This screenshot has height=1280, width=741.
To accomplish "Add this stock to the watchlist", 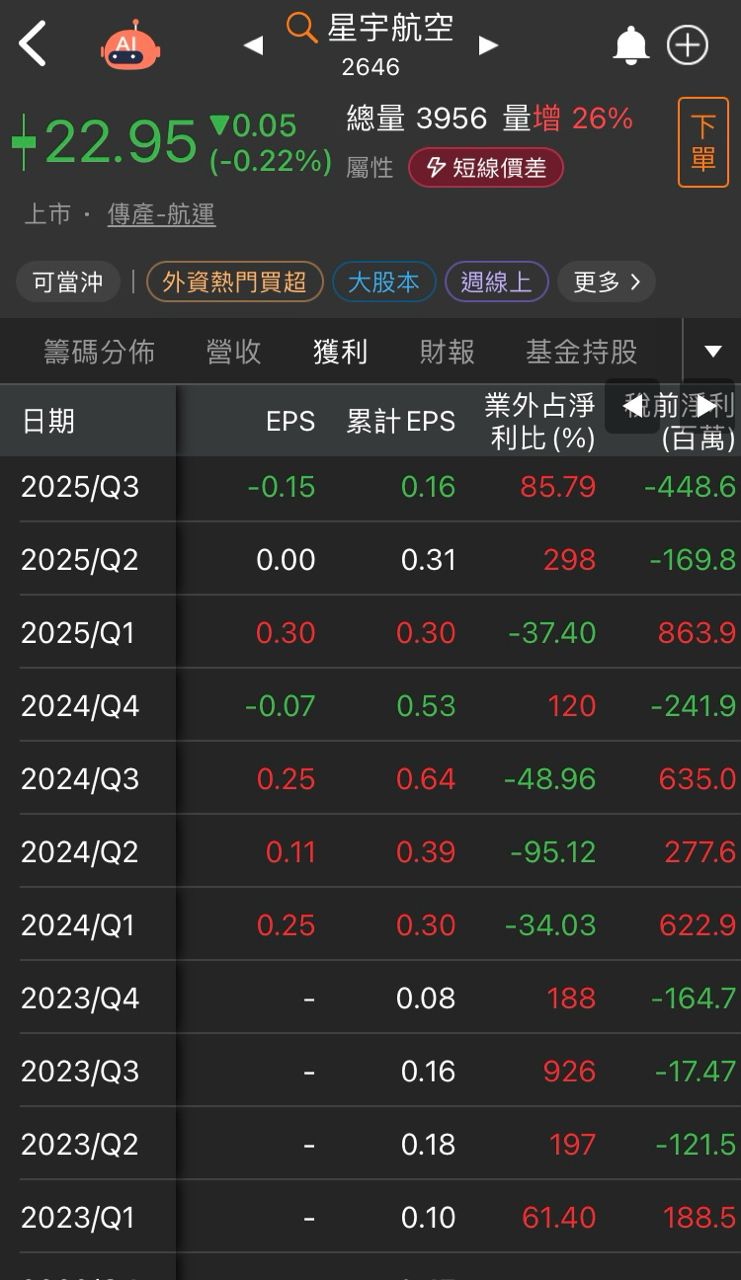I will click(x=688, y=46).
